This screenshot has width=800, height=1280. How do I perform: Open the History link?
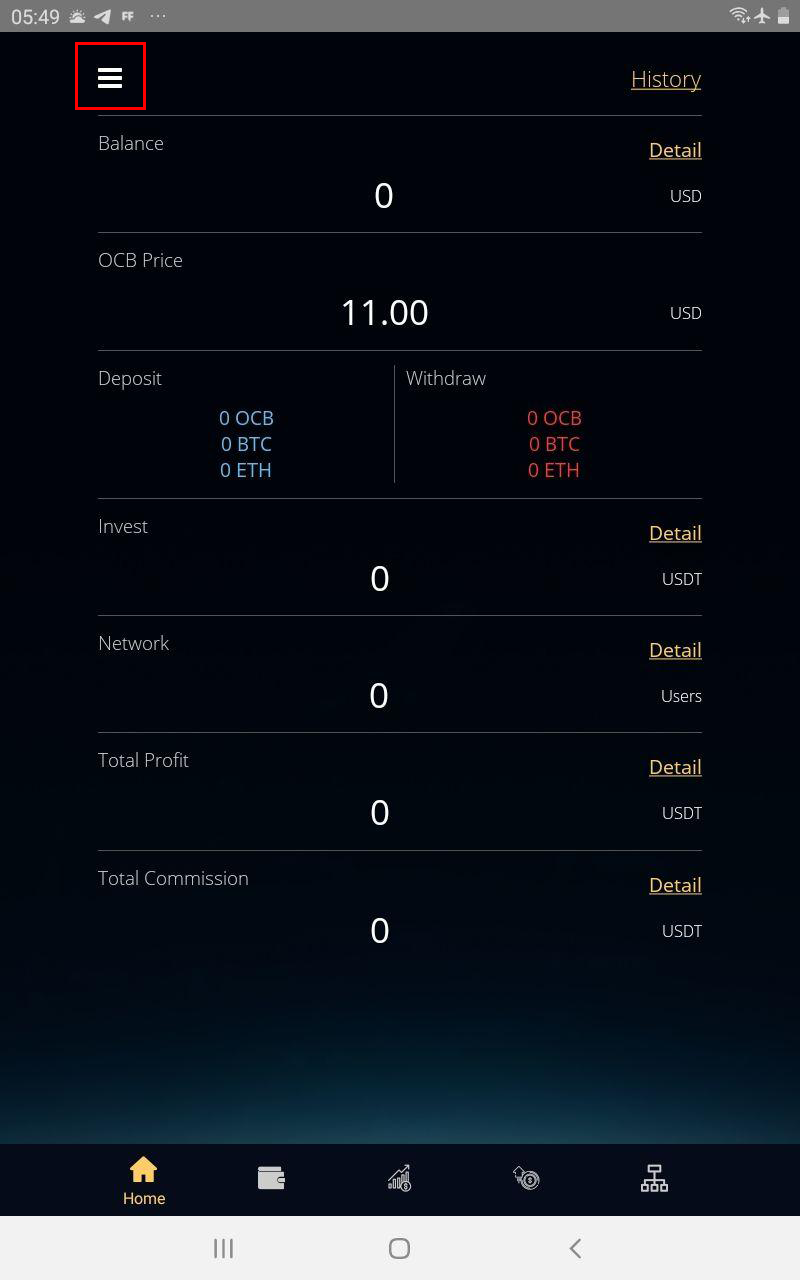point(666,79)
